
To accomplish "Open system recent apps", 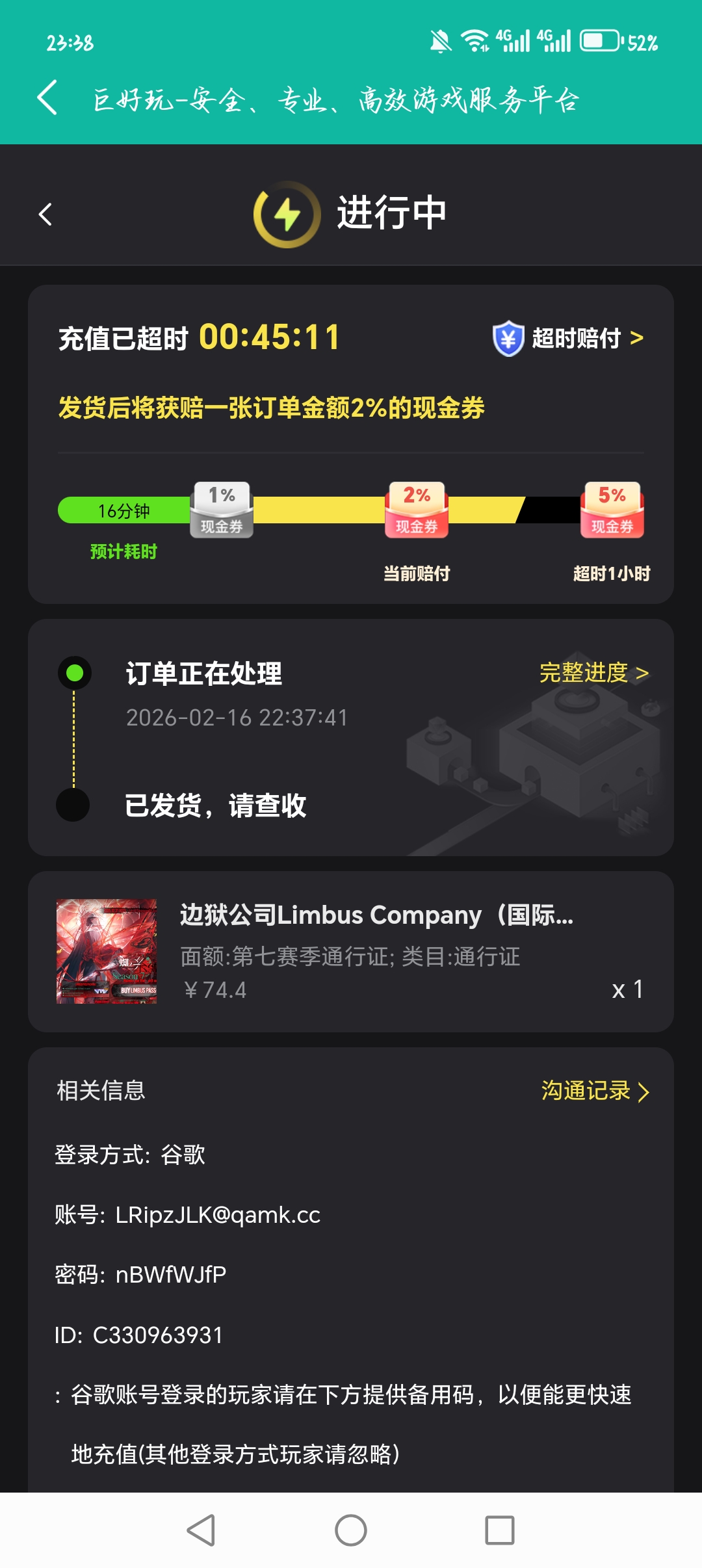I will coord(500,1530).
